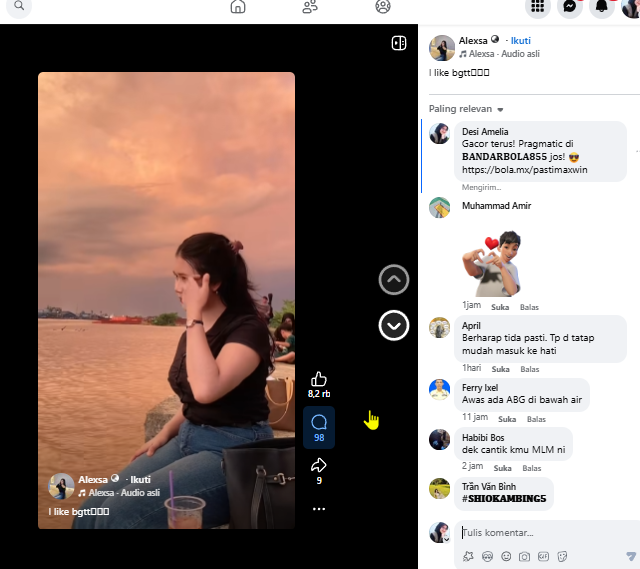
Task: Open the comments bubble showing 98
Action: pos(319,427)
